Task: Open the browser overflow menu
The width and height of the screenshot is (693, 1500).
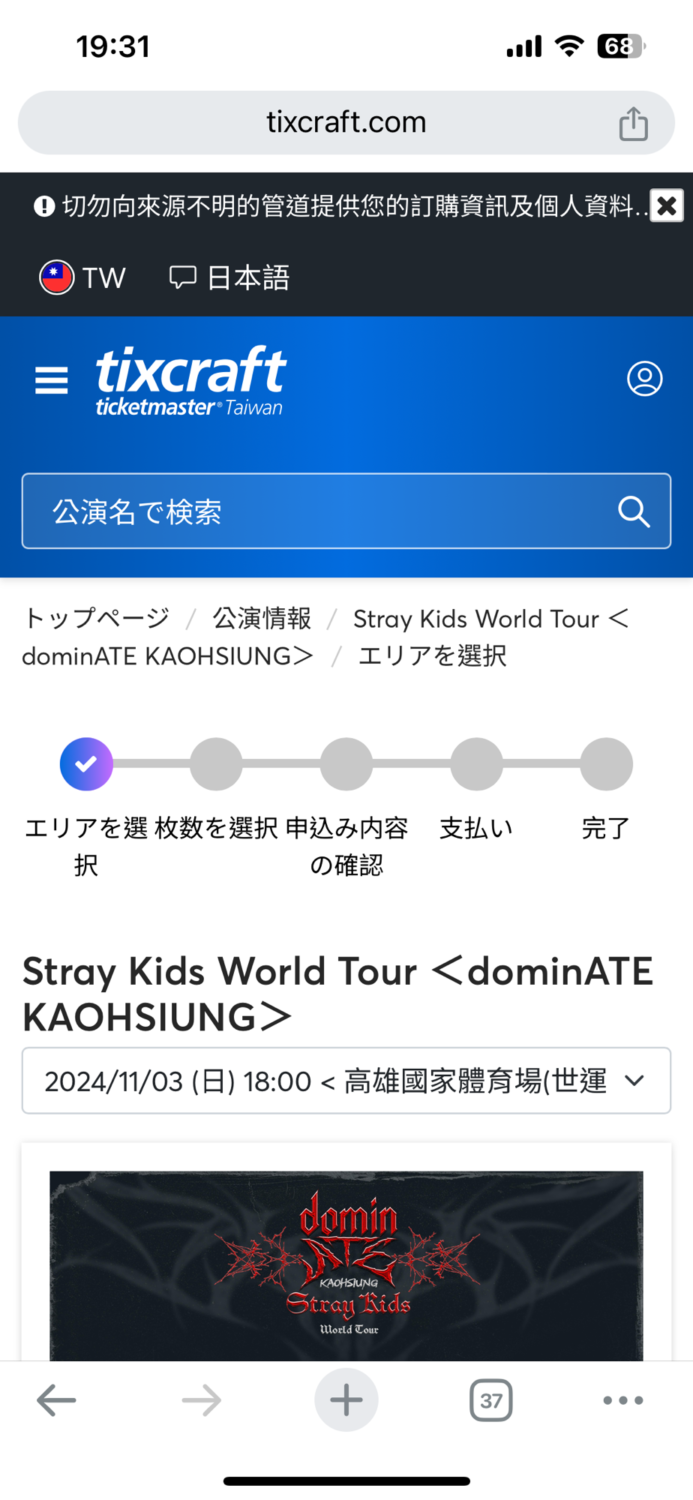Action: 623,1401
